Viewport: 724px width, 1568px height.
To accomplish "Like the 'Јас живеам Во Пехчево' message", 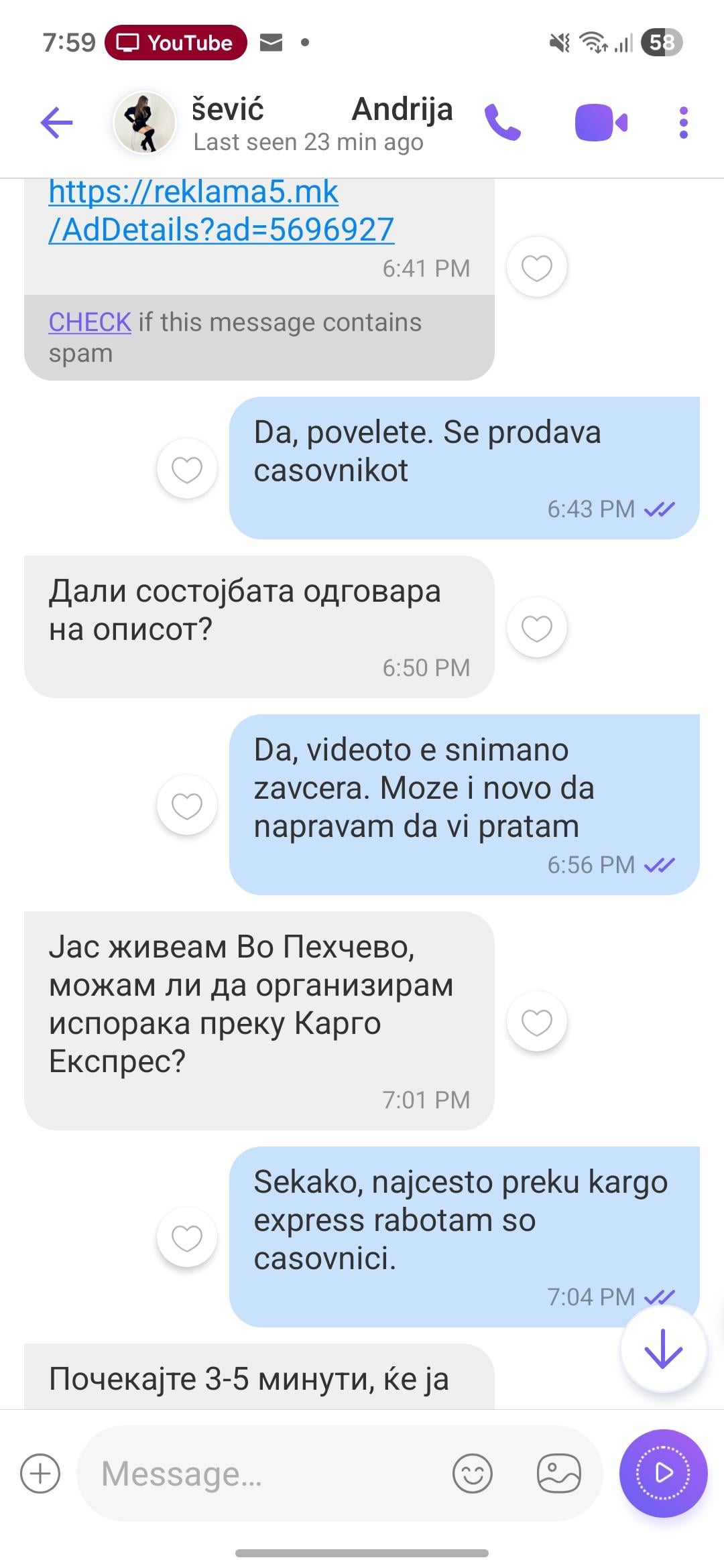I will tap(536, 1021).
